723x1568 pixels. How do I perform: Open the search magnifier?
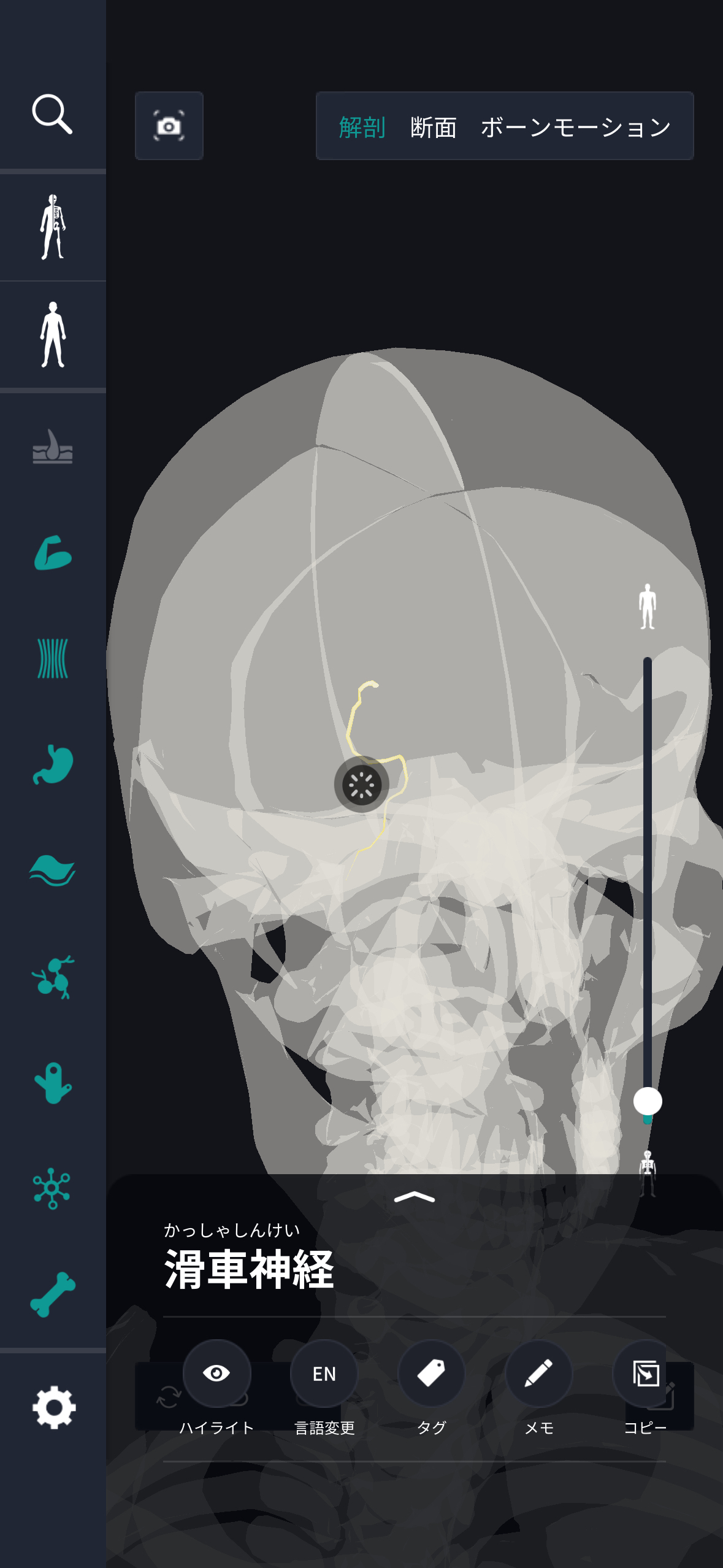point(52,114)
